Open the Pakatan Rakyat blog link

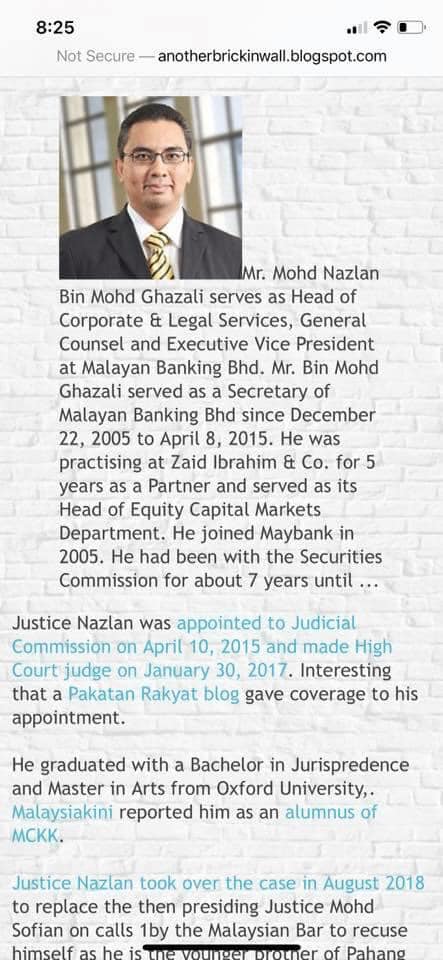pos(154,694)
